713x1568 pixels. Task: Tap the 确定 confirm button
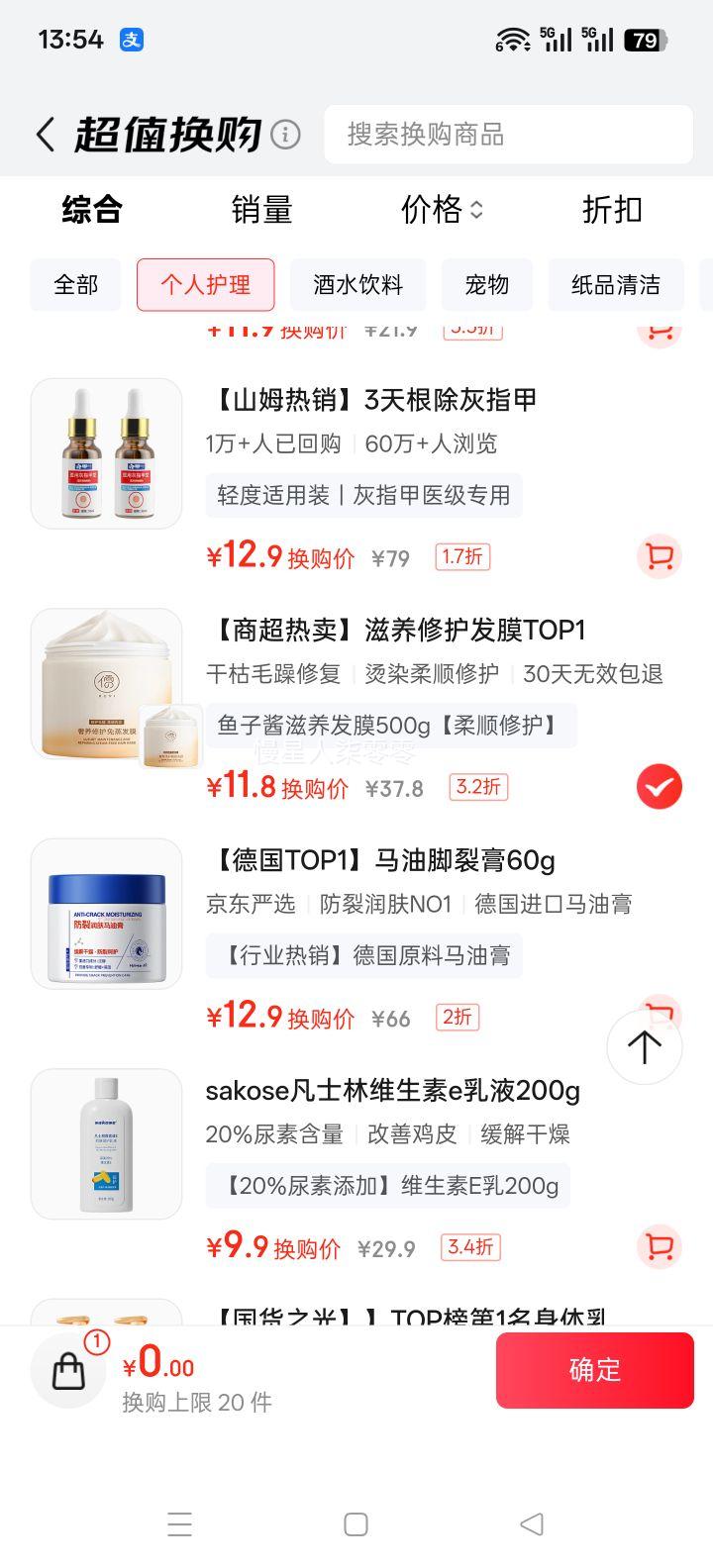595,1370
